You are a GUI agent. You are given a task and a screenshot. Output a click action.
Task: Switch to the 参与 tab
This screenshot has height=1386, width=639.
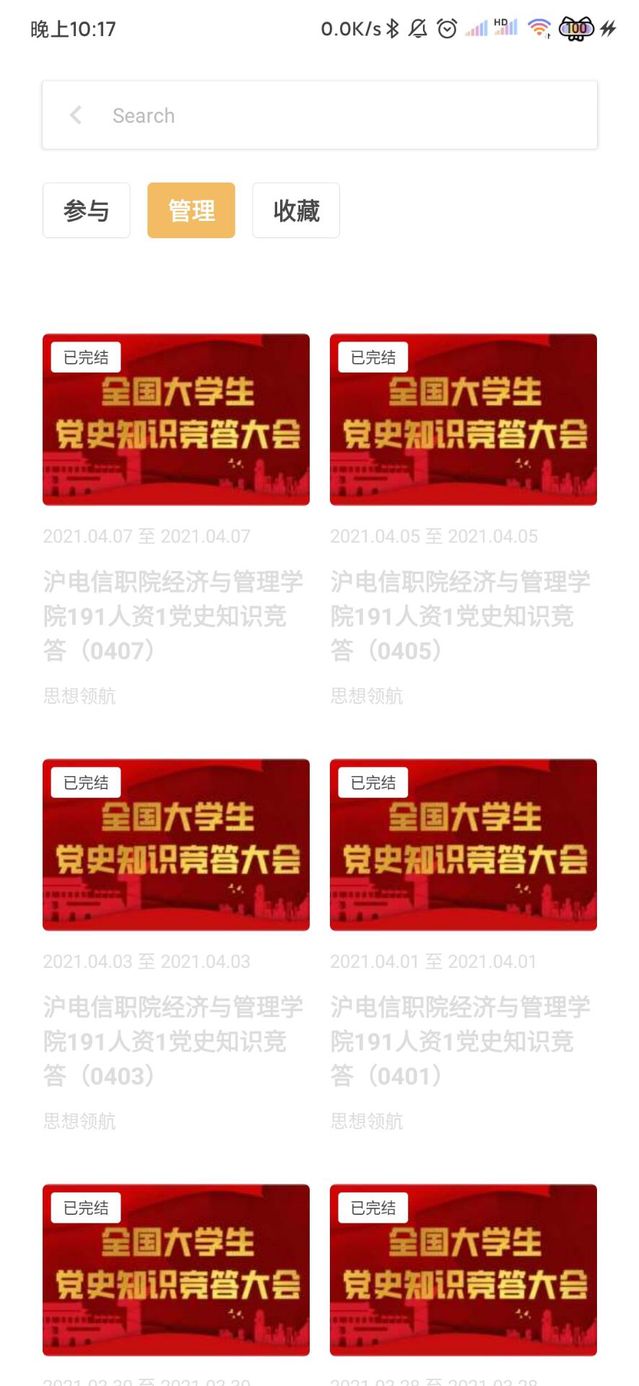86,211
